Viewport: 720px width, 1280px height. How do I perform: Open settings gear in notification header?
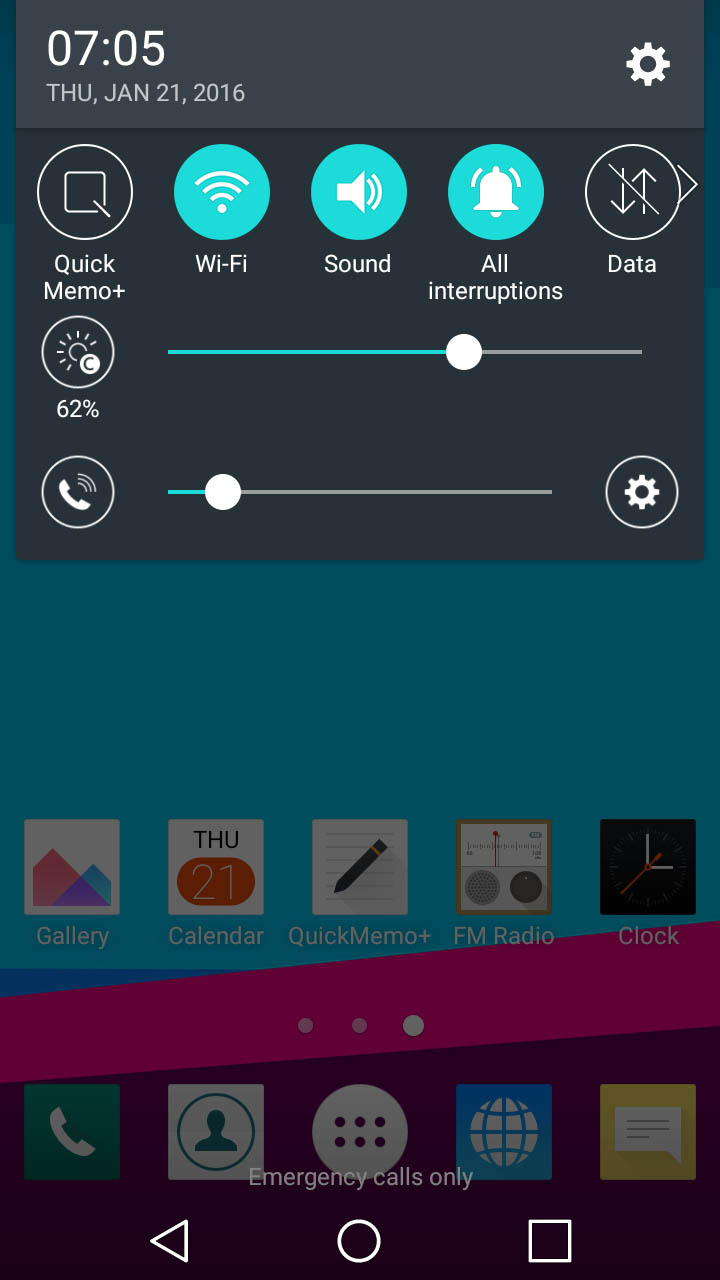coord(648,65)
